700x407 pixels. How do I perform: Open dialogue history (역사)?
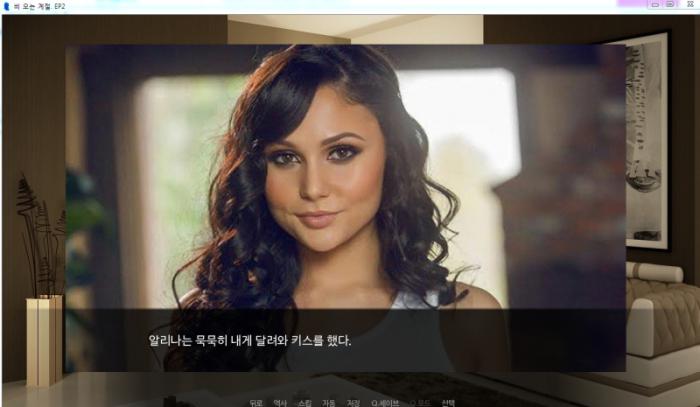pos(280,403)
